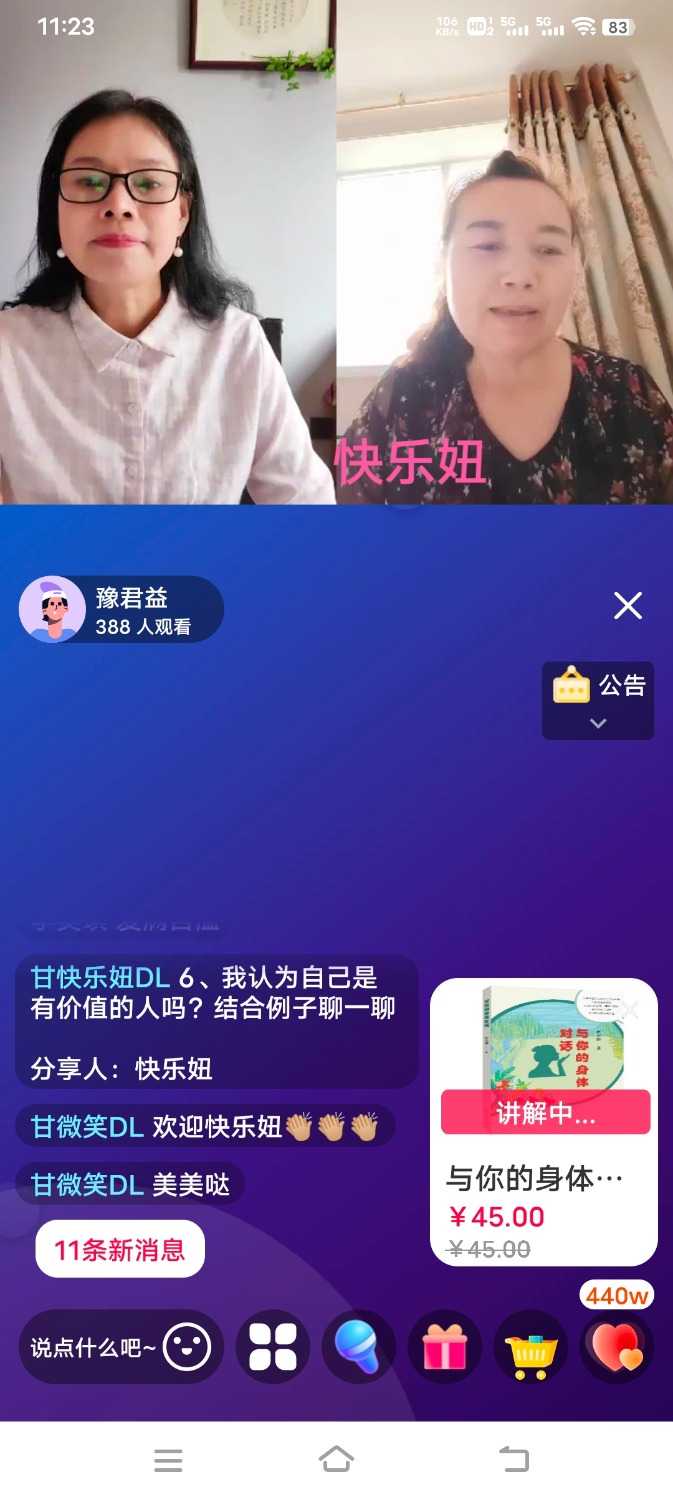Expand the 公告 announcement panel
Viewport: 673px width, 1500px height.
(x=598, y=701)
